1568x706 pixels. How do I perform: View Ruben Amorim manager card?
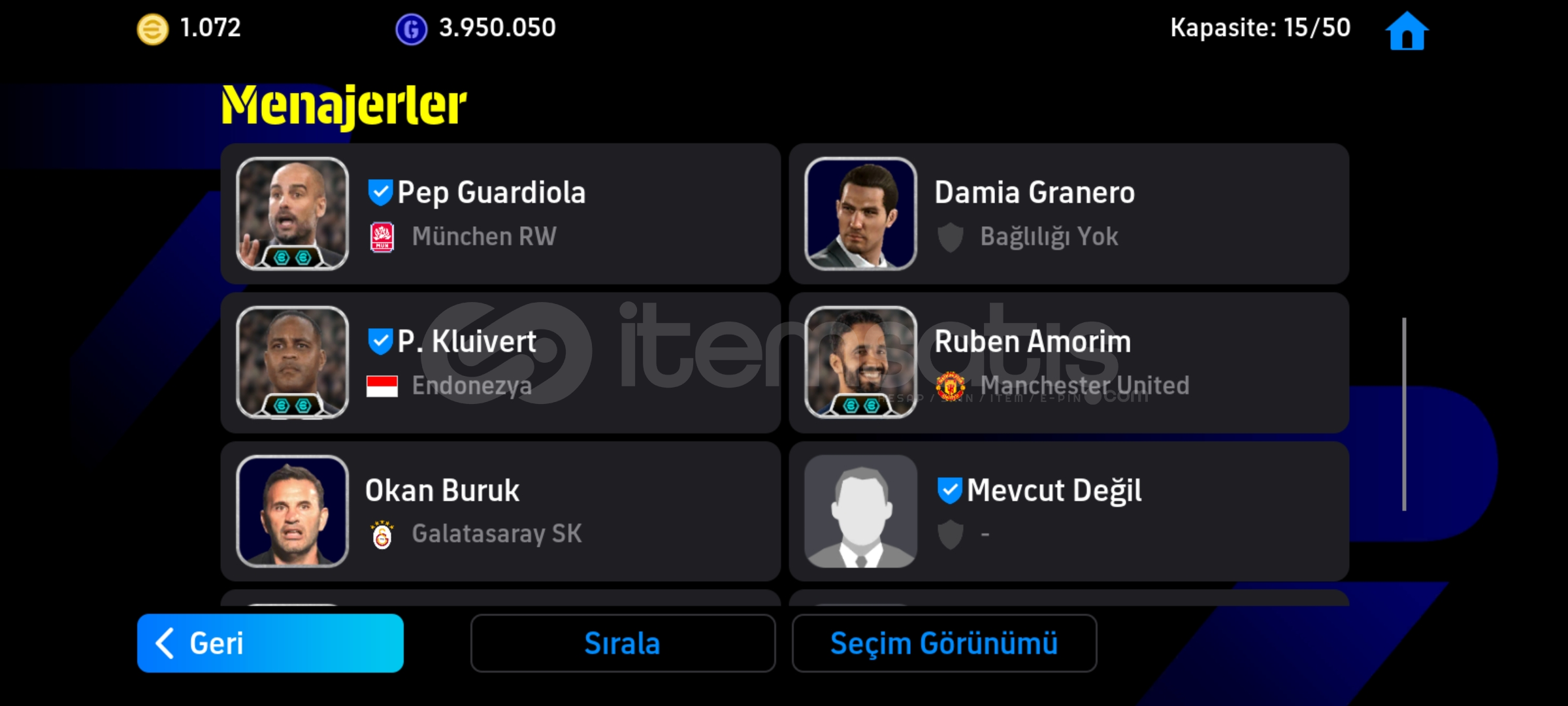pos(1069,363)
